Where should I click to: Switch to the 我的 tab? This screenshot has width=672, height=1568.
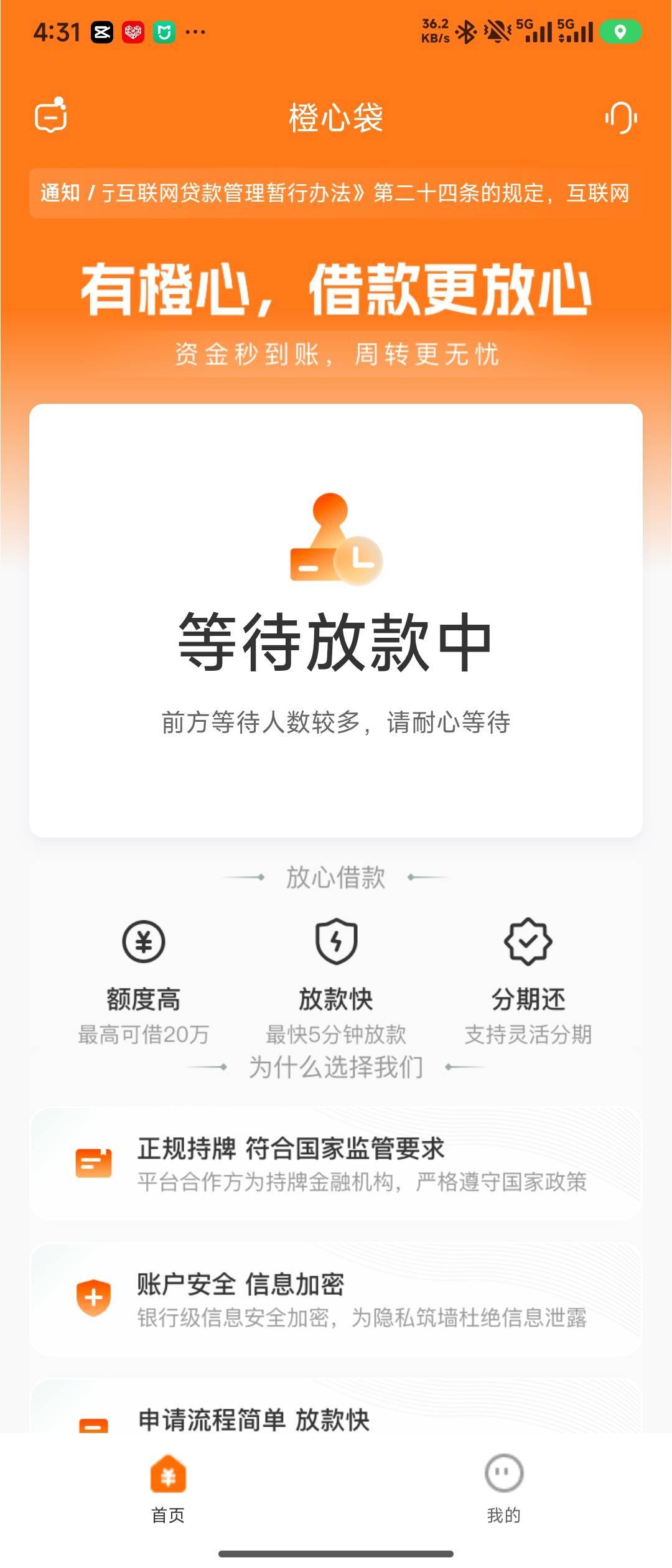pos(504,1489)
